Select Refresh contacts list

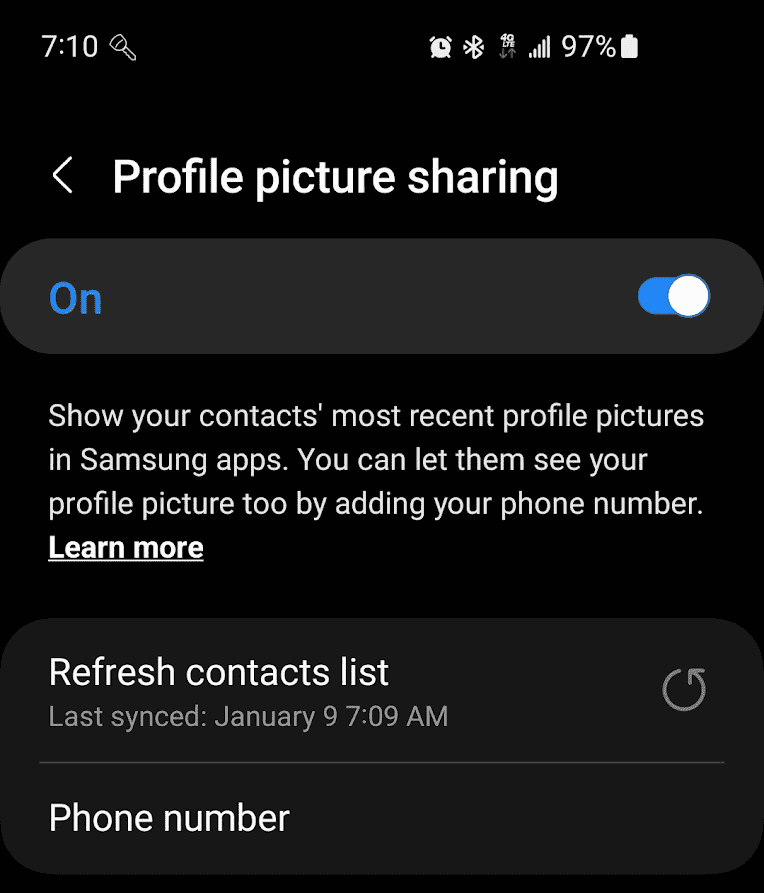click(x=218, y=671)
